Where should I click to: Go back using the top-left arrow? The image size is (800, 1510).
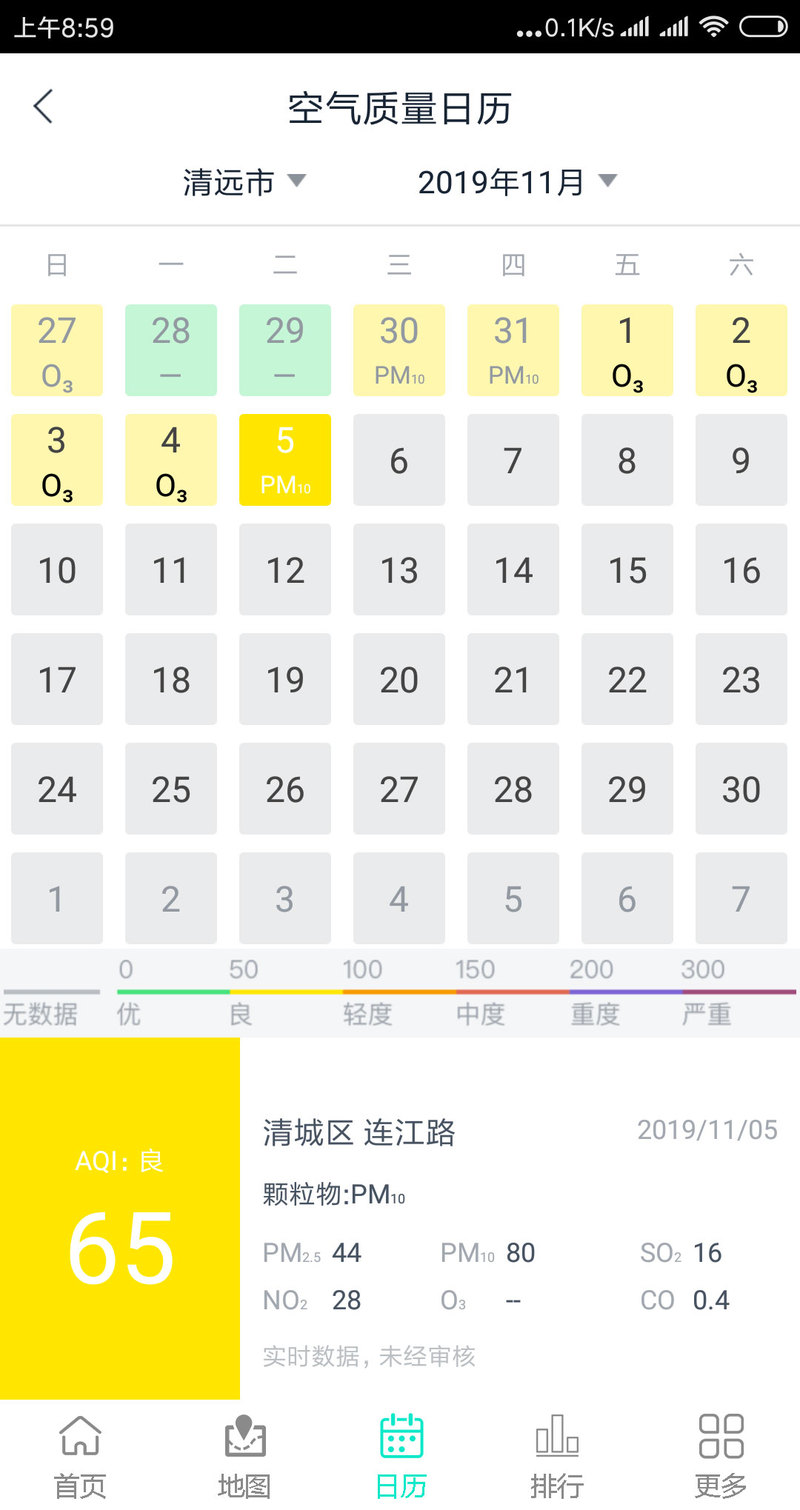(43, 106)
